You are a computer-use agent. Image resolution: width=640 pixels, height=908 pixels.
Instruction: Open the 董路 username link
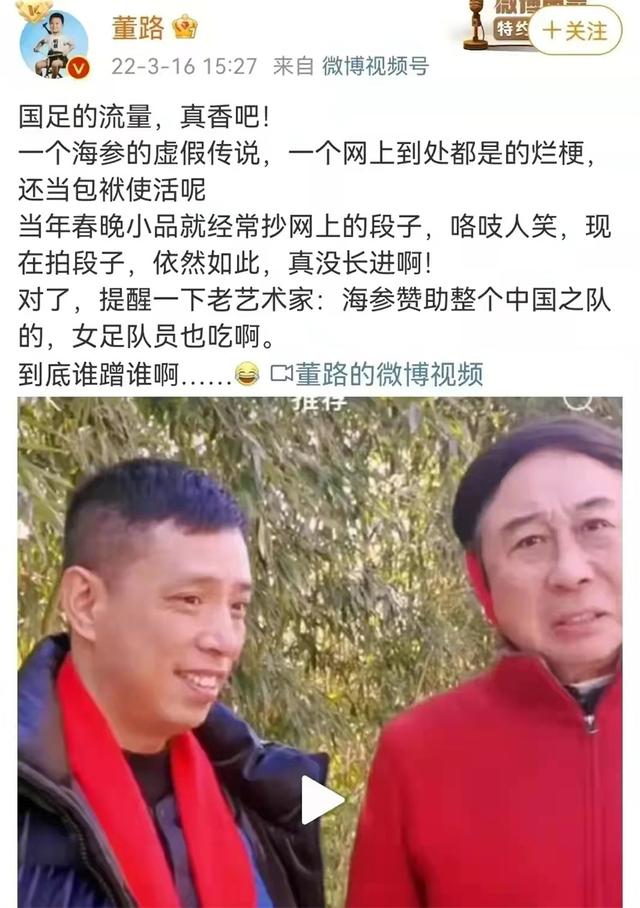pyautogui.click(x=138, y=28)
